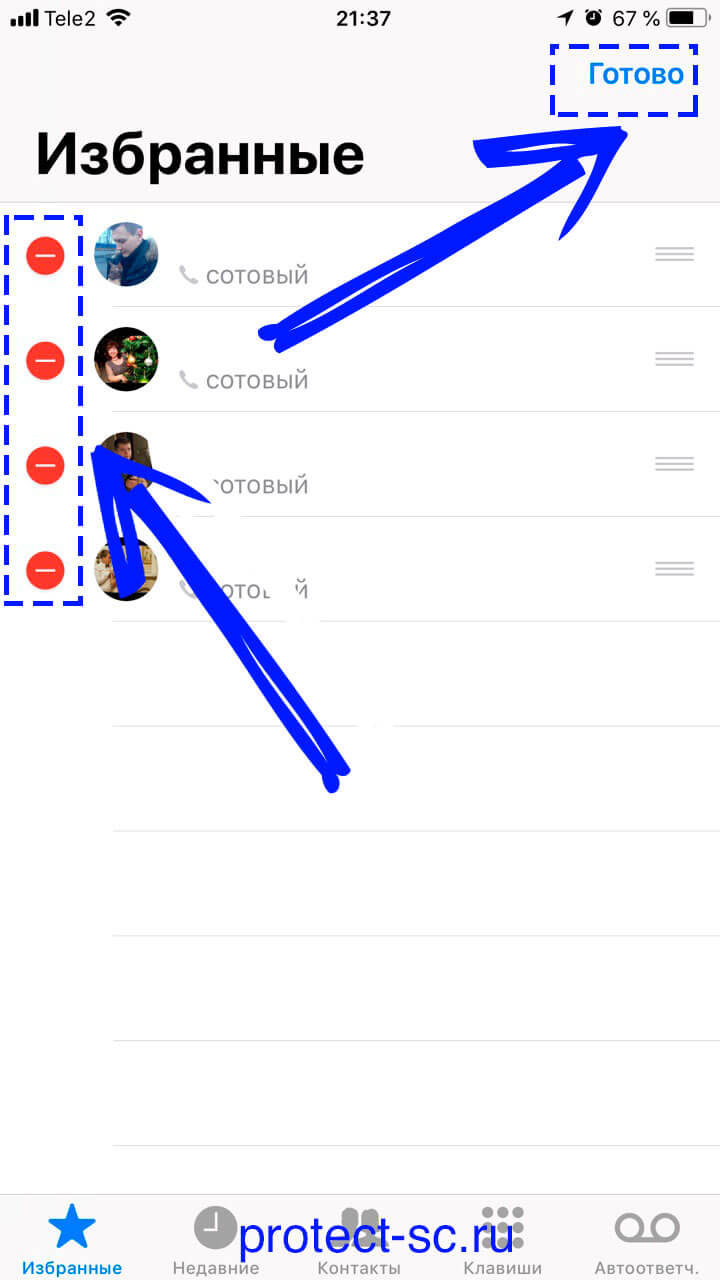Tap Готово to finish editing
Screen dimensions: 720x1280
pyautogui.click(x=635, y=75)
